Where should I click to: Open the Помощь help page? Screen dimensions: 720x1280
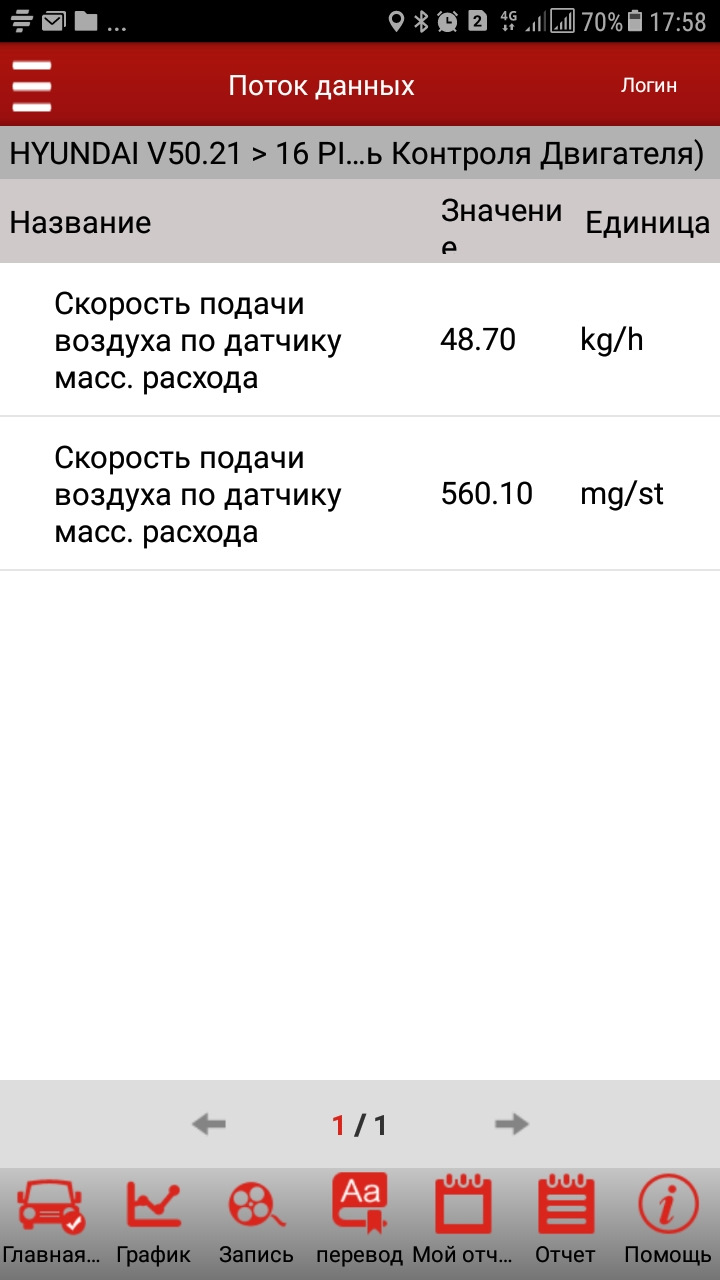pyautogui.click(x=667, y=1222)
